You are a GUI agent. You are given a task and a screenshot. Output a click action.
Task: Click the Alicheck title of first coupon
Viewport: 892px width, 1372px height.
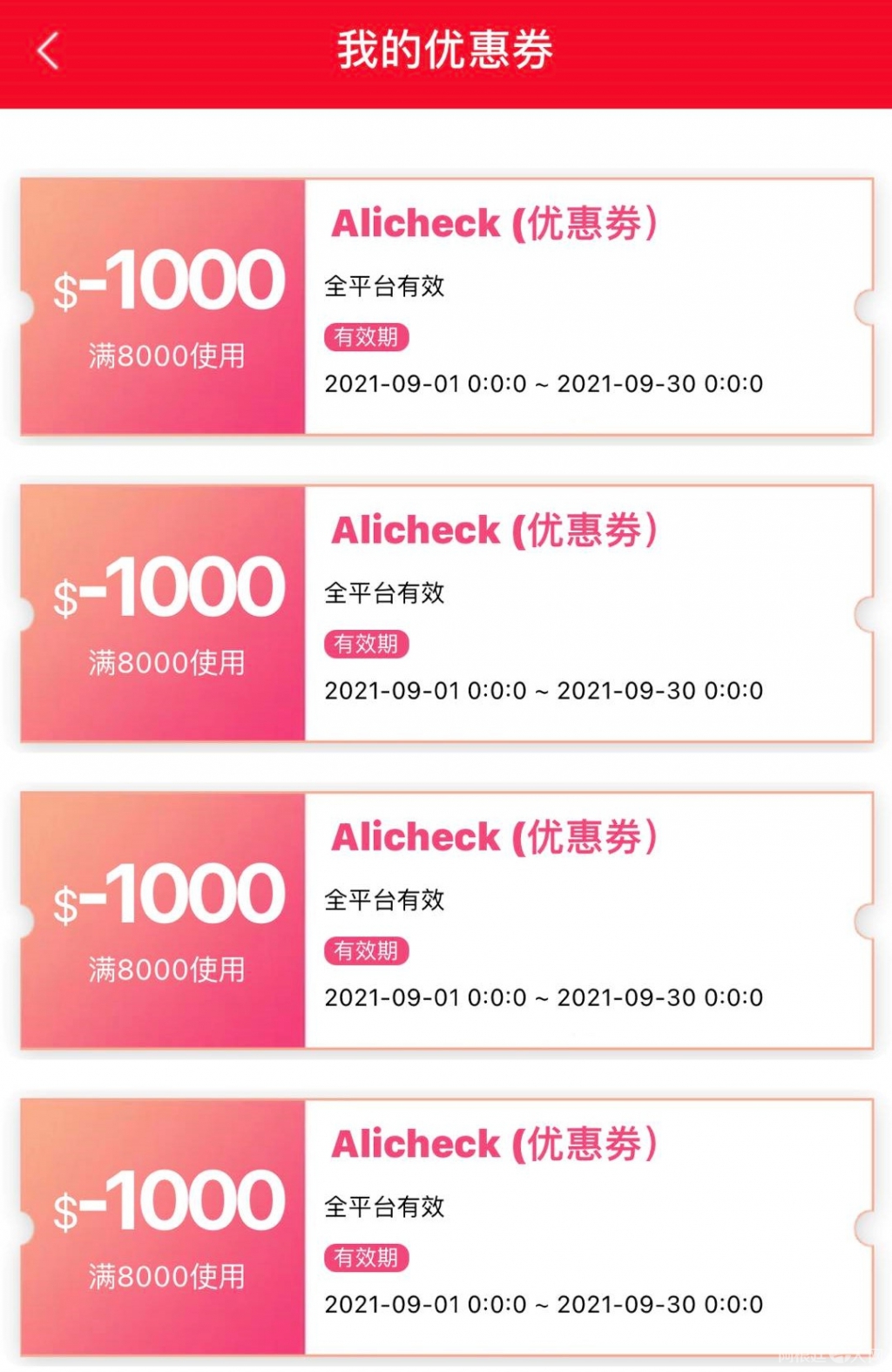[494, 223]
